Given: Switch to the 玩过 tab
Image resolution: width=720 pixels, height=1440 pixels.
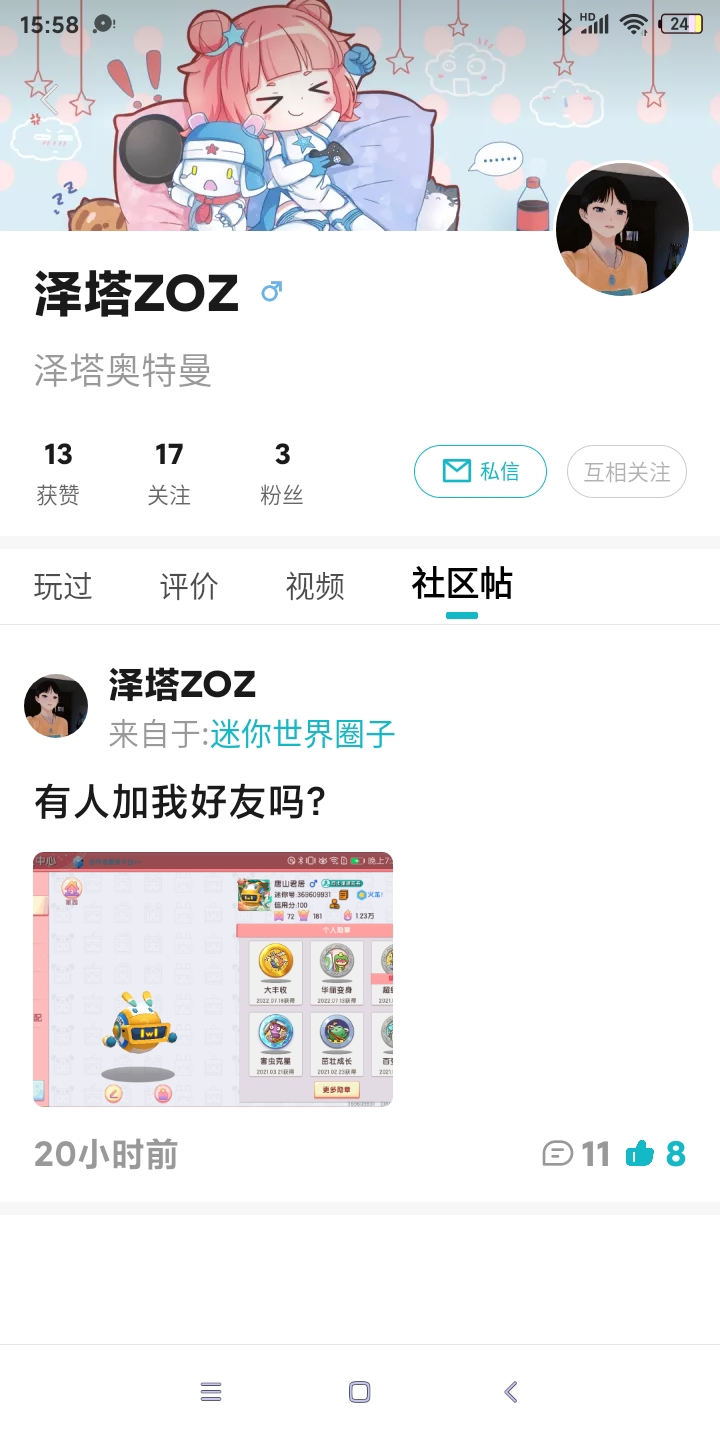Looking at the screenshot, I should point(63,586).
